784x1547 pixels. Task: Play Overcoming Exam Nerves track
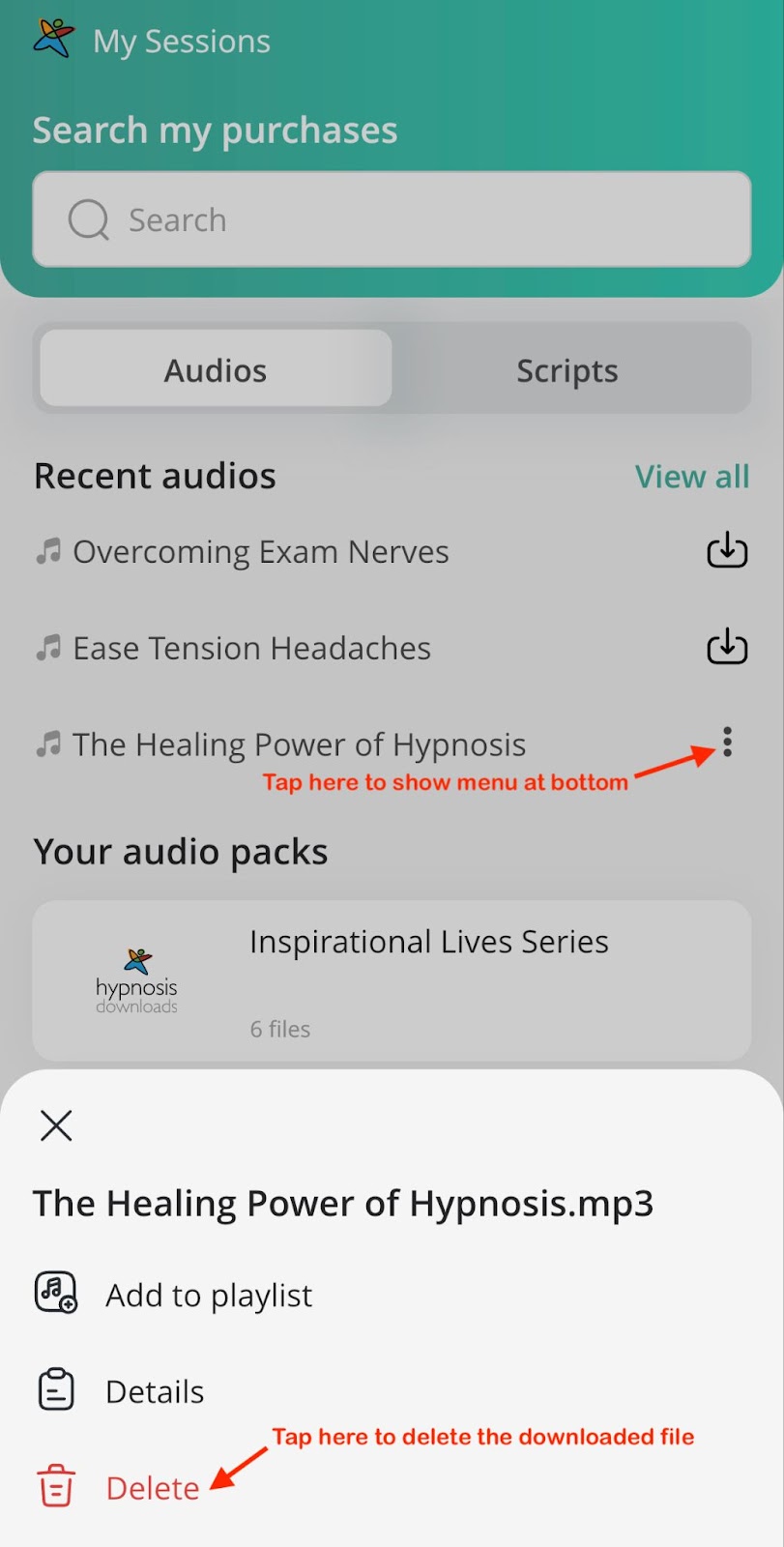(260, 552)
